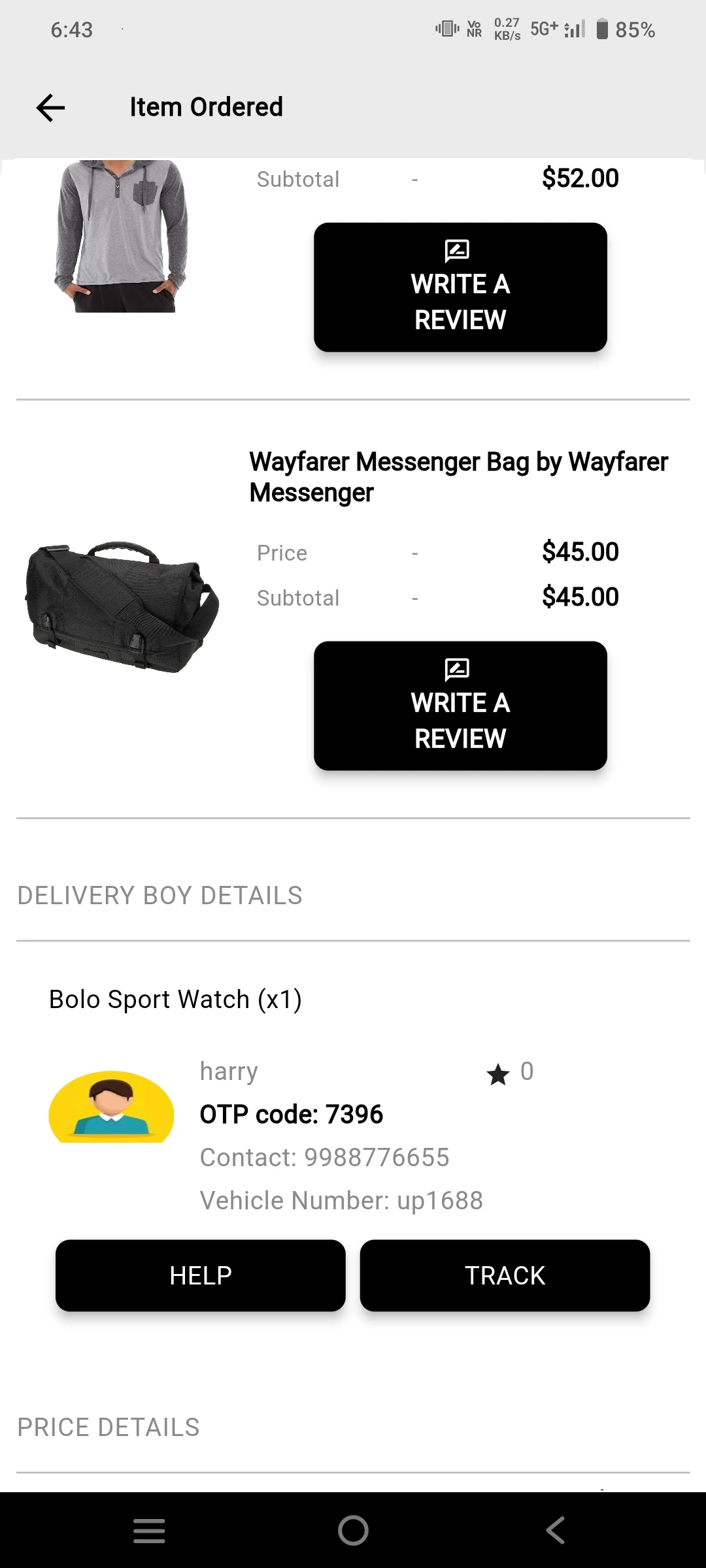Click the hooded shirt product thumbnail
Viewport: 706px width, 1568px height.
pyautogui.click(x=121, y=242)
